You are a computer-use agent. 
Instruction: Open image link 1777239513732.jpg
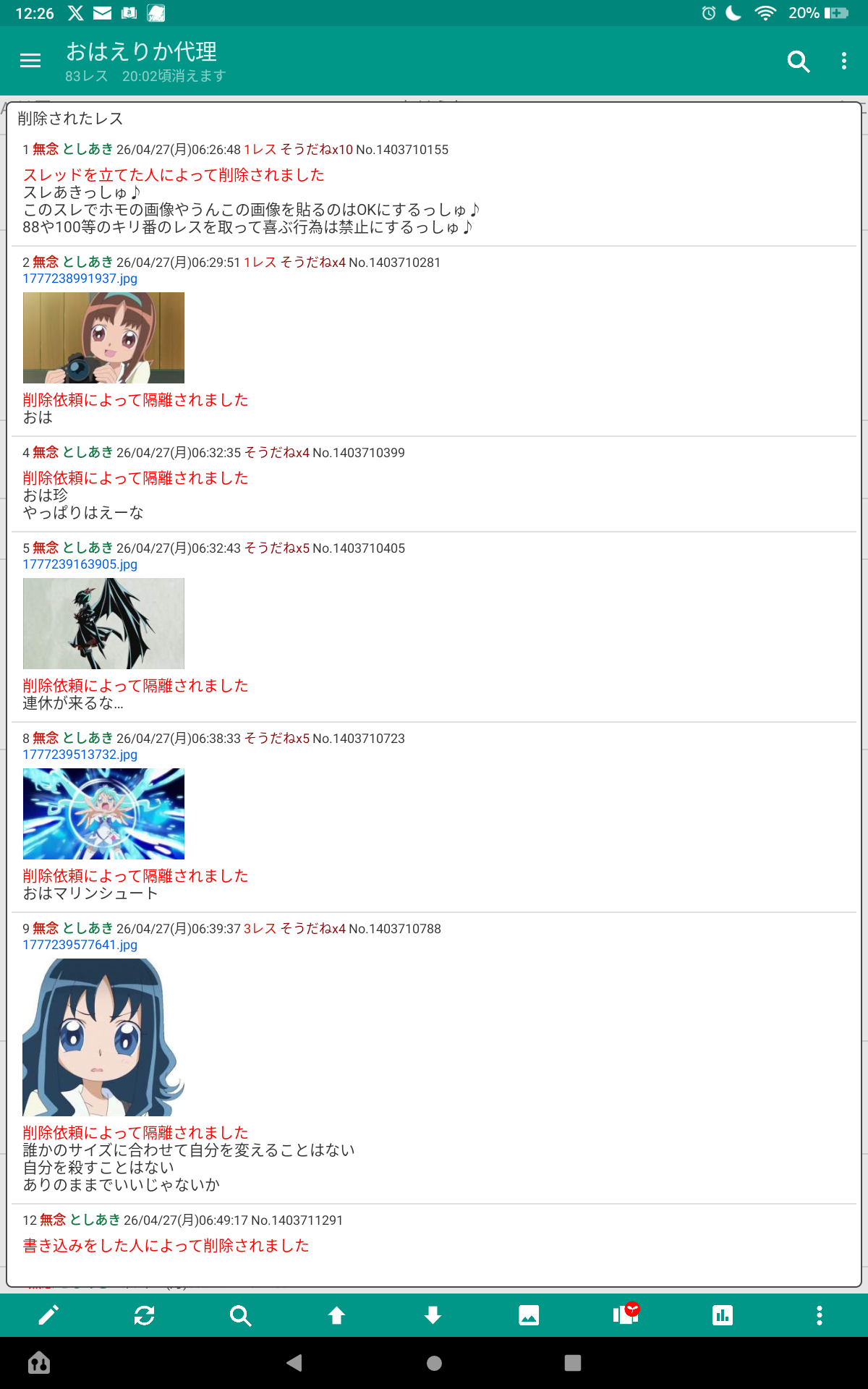pos(80,755)
